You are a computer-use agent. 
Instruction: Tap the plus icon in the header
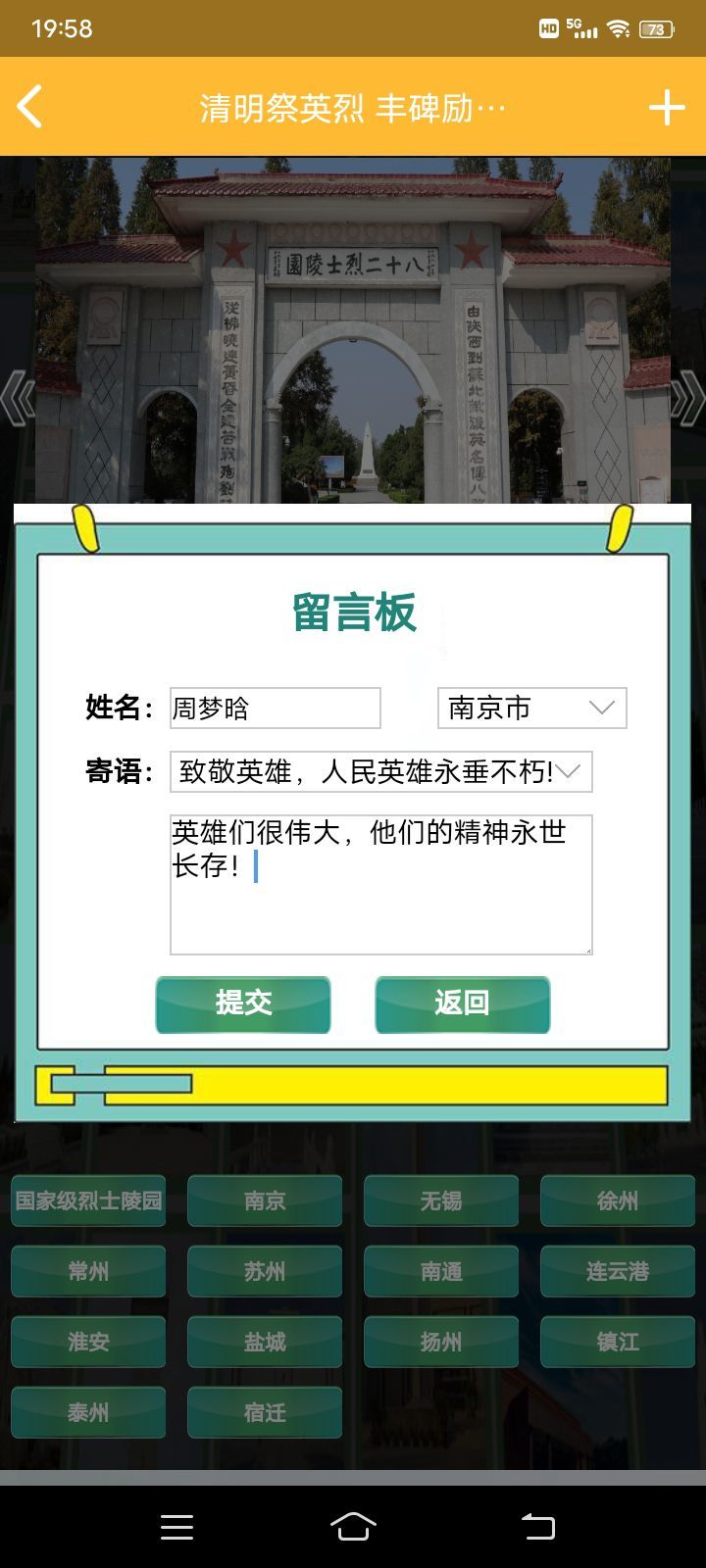tap(667, 107)
